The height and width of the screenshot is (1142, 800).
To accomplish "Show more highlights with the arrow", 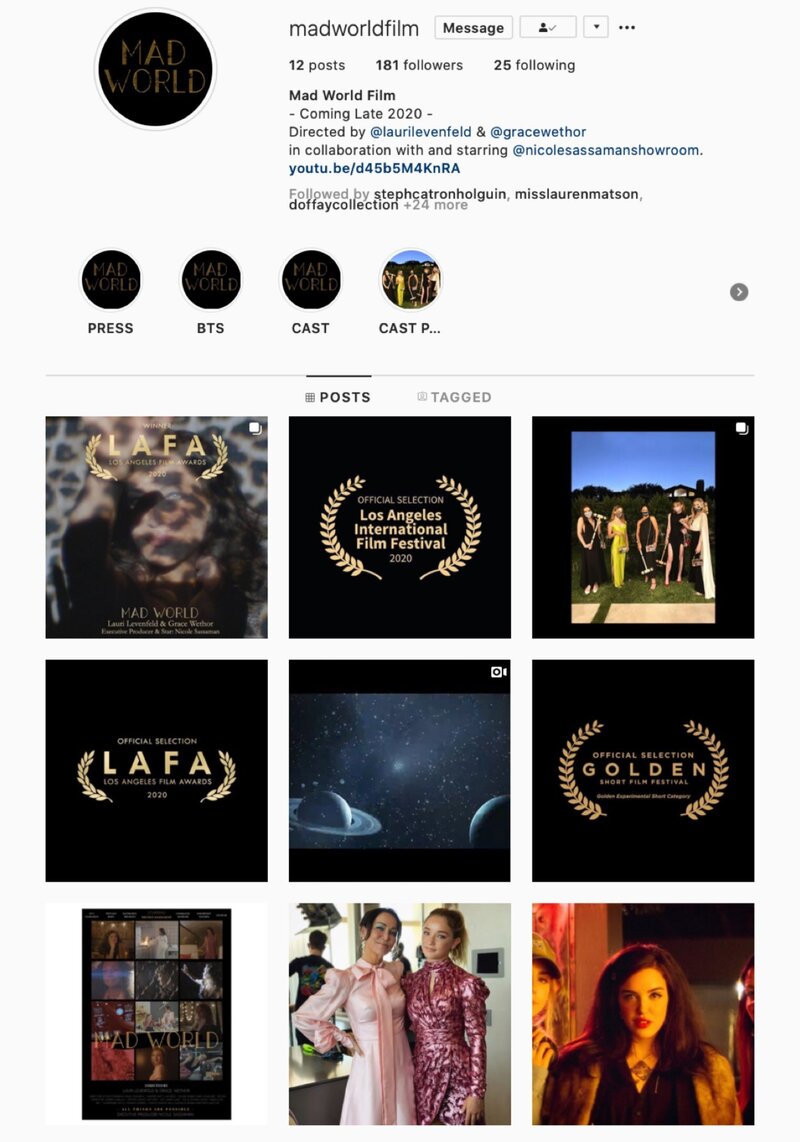I will [739, 292].
